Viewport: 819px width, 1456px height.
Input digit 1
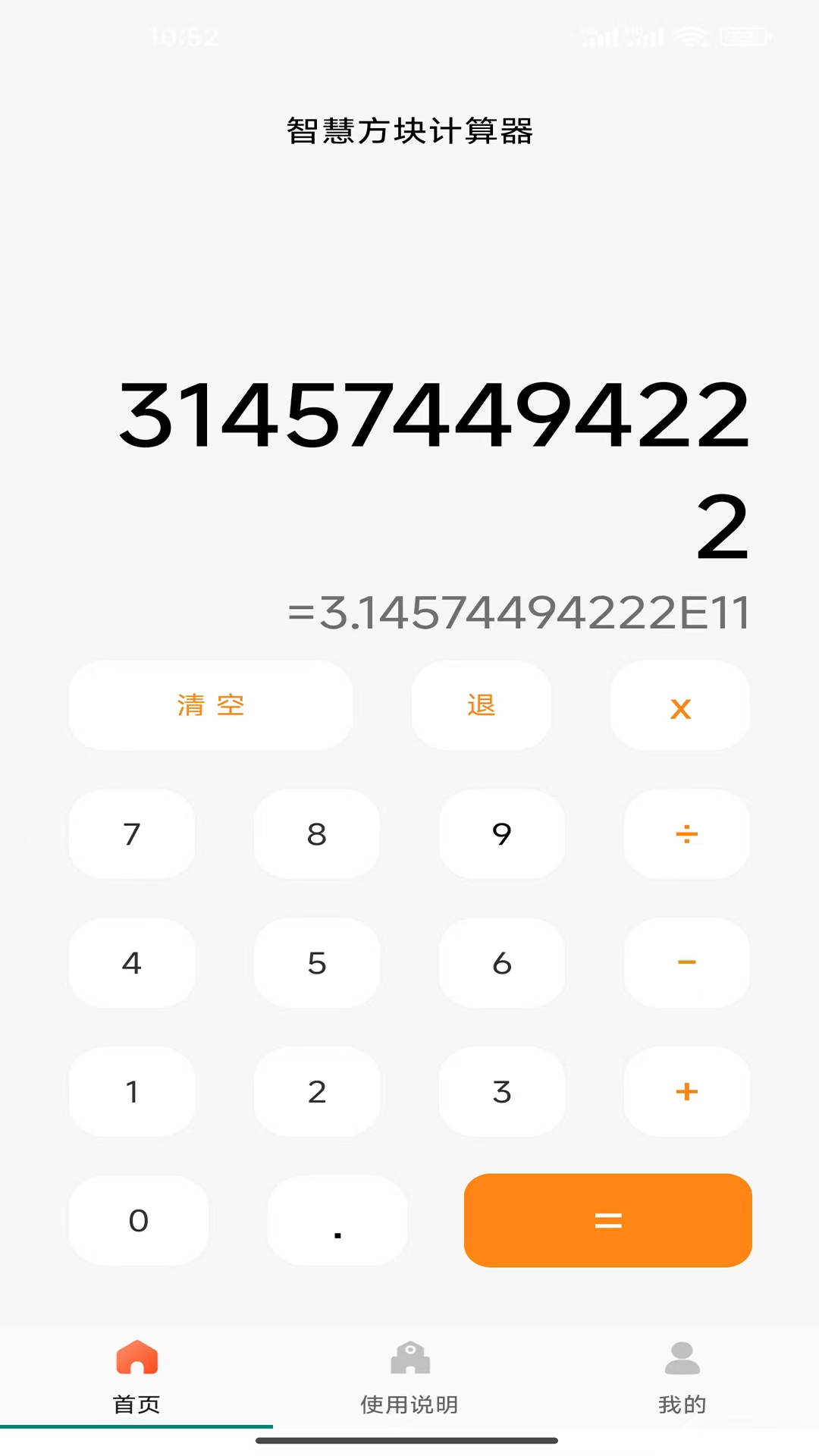[132, 1092]
